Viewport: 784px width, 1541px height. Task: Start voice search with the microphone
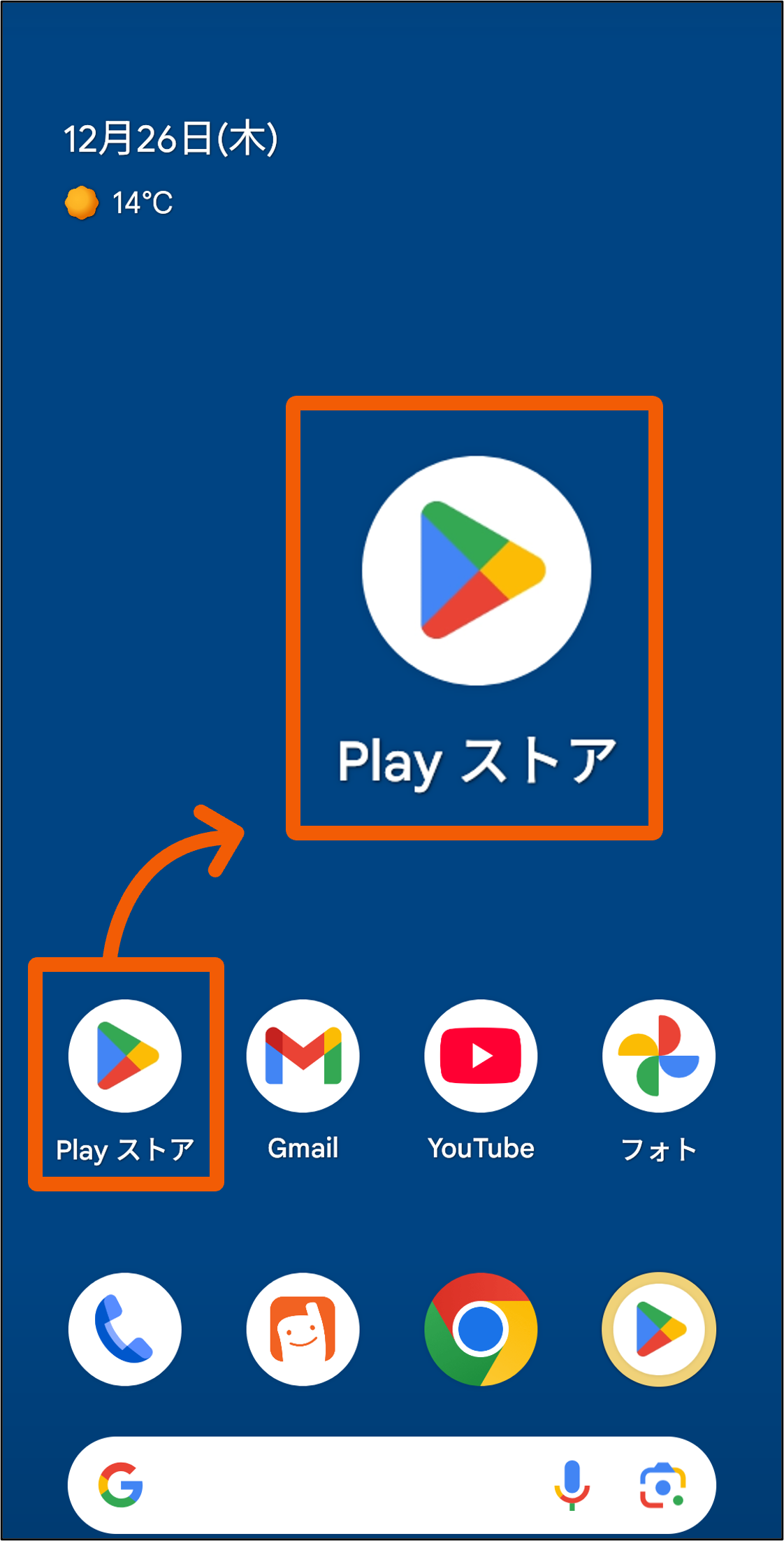pos(572,1485)
